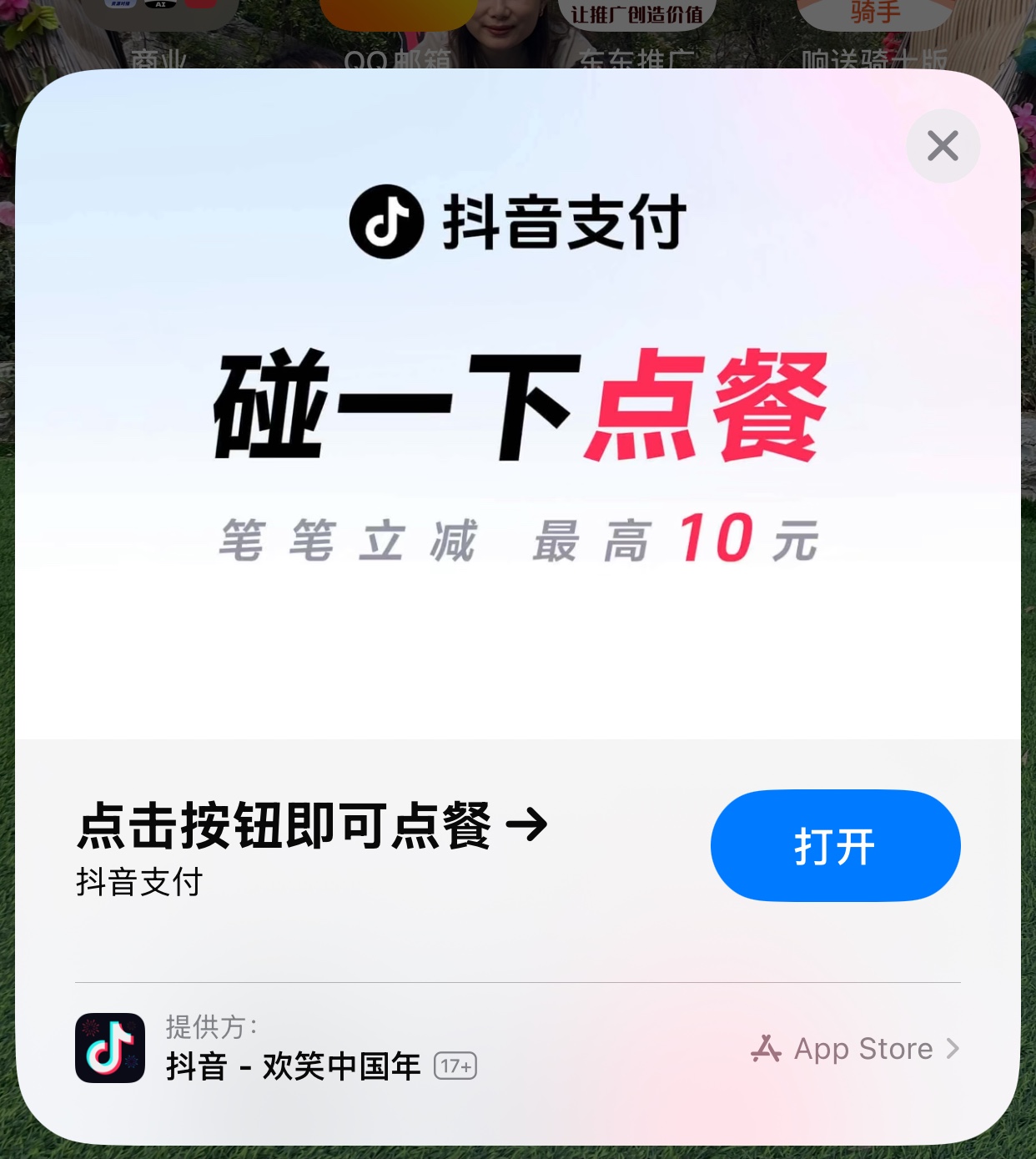This screenshot has width=1036, height=1159.
Task: Tap the 让推广创造价值 banner at top
Action: click(636, 13)
